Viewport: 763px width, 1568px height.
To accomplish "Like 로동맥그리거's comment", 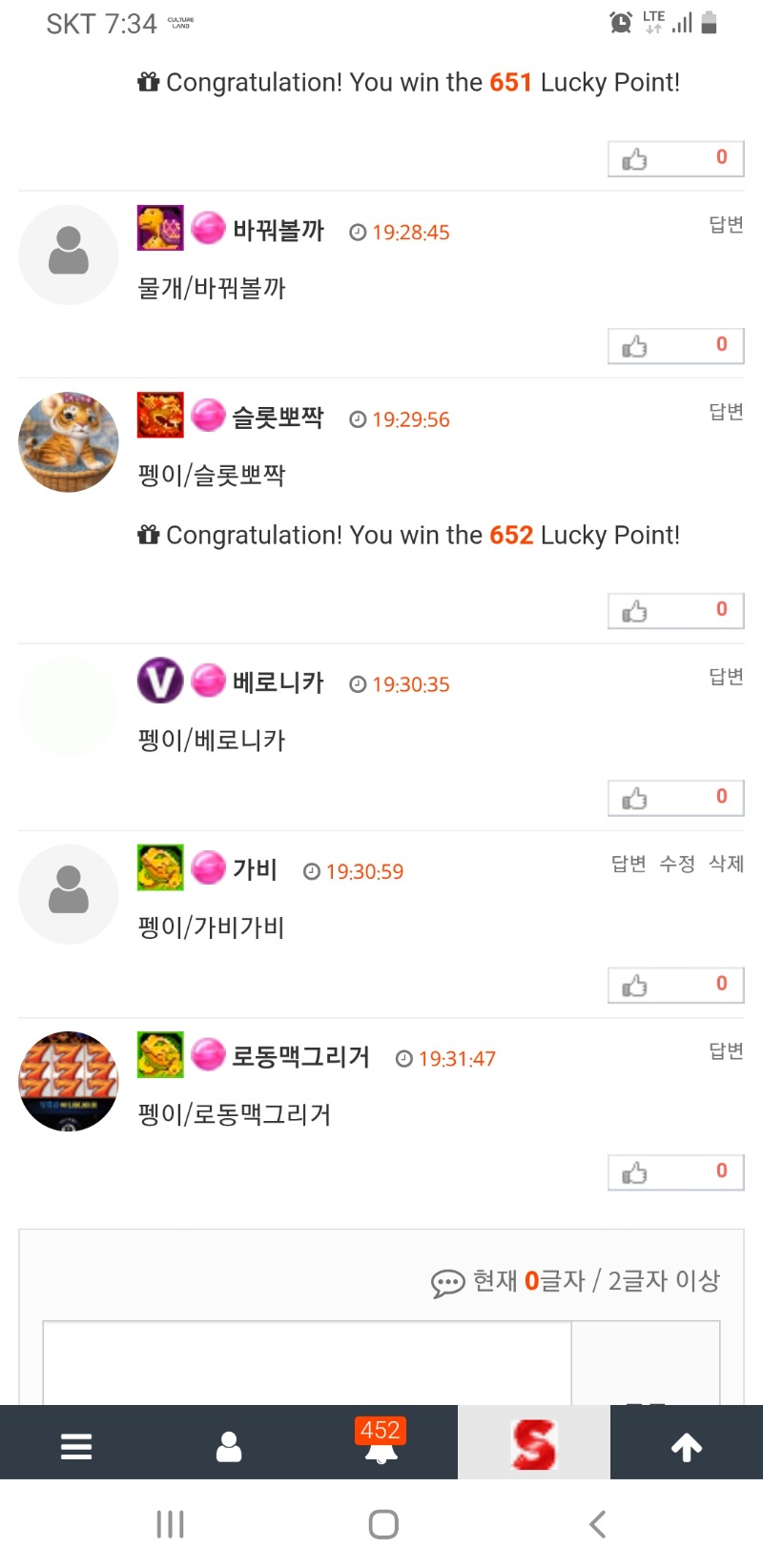I will pyautogui.click(x=674, y=1171).
